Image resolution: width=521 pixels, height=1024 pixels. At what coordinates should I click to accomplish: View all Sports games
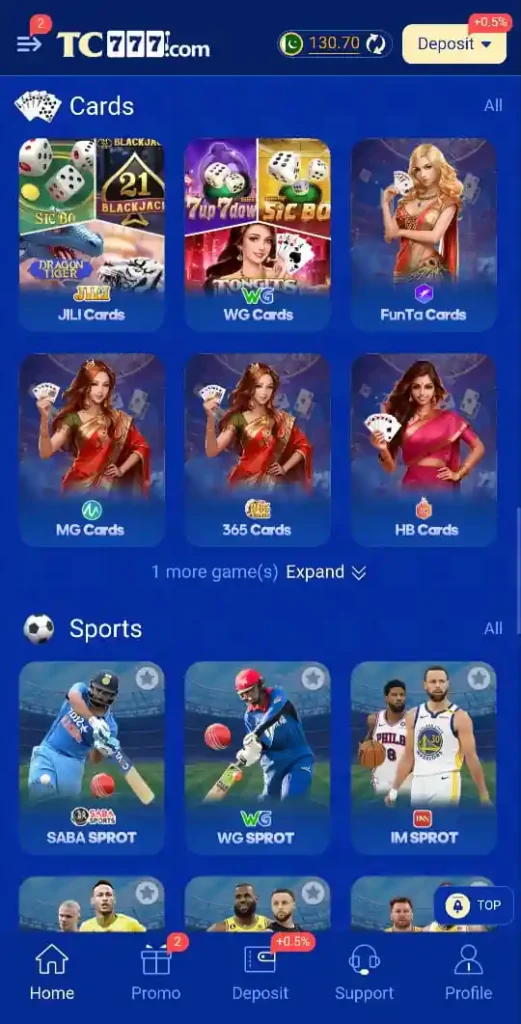click(x=493, y=628)
